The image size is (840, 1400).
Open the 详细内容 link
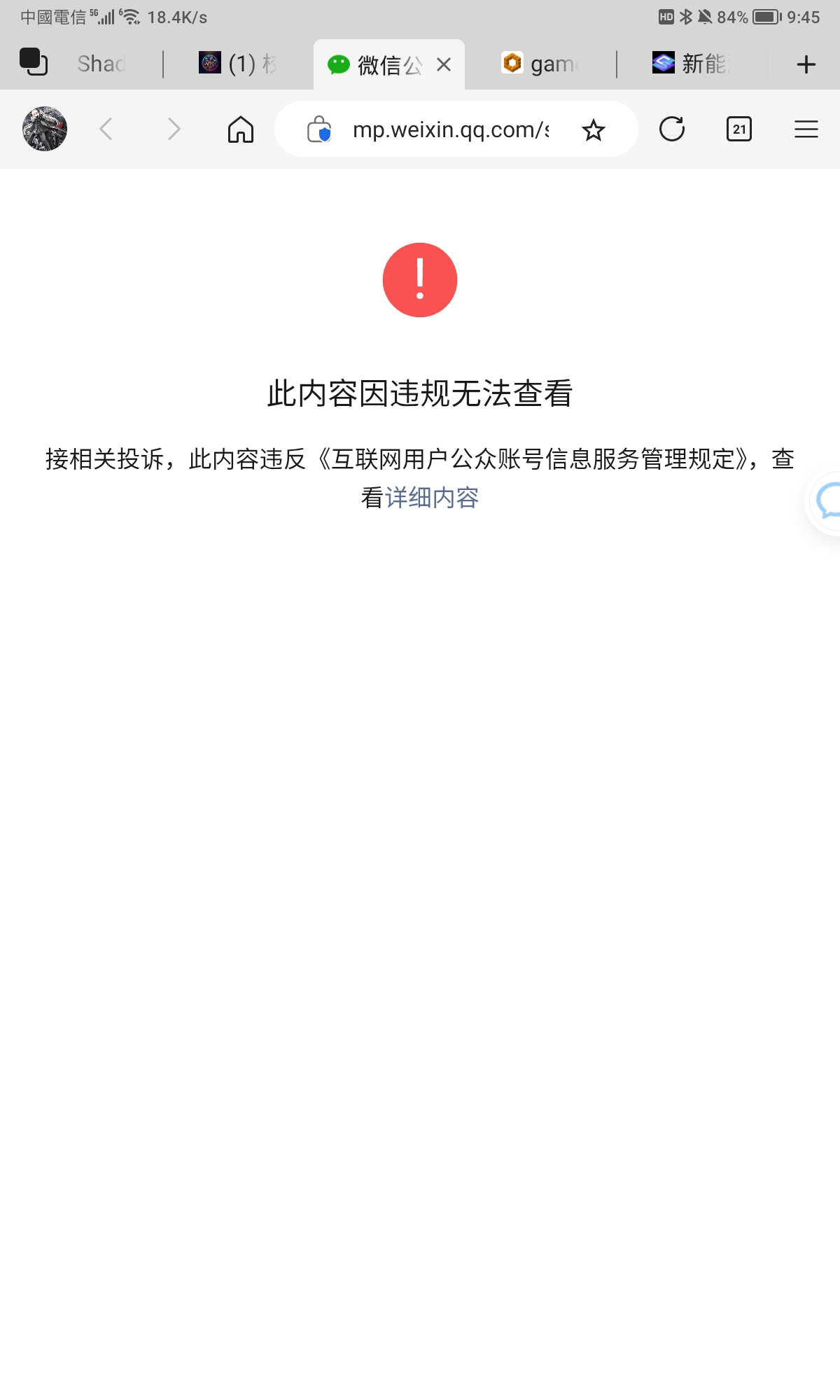coord(431,498)
